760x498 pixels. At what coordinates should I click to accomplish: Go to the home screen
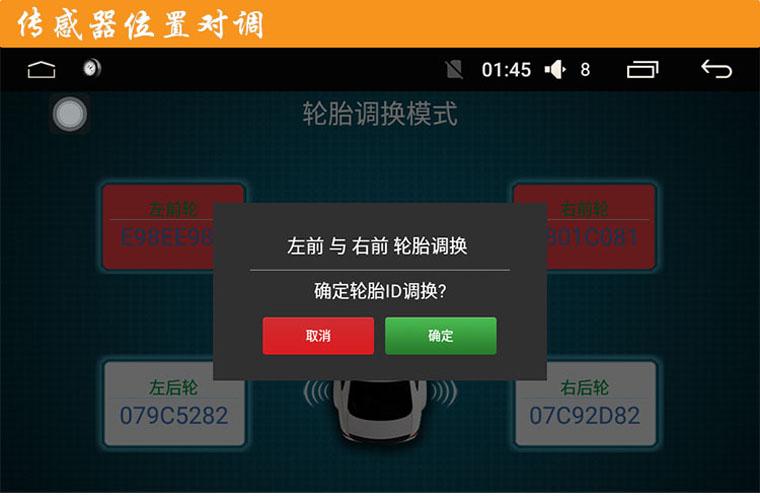(x=41, y=69)
